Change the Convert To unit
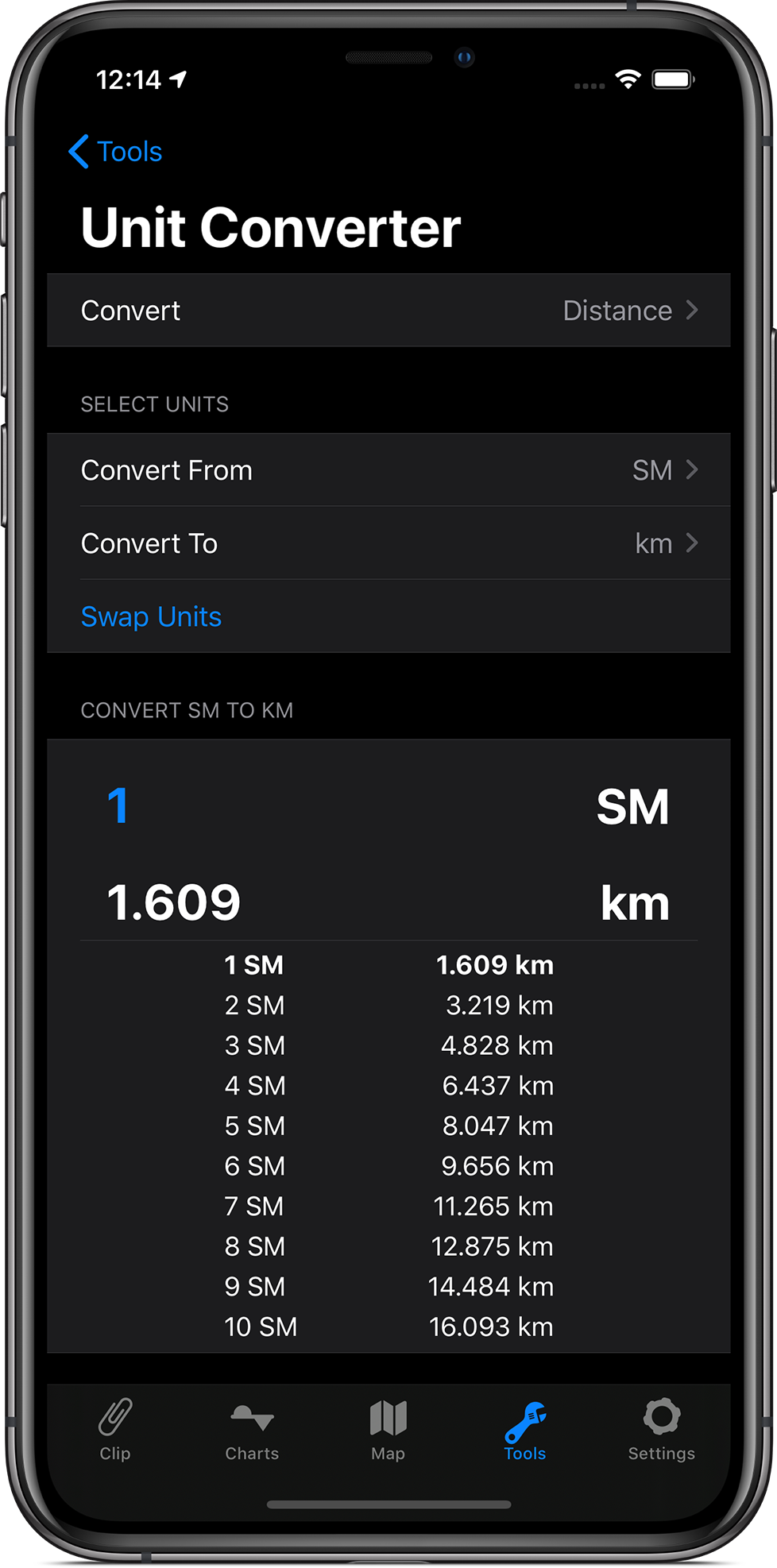 [x=388, y=543]
